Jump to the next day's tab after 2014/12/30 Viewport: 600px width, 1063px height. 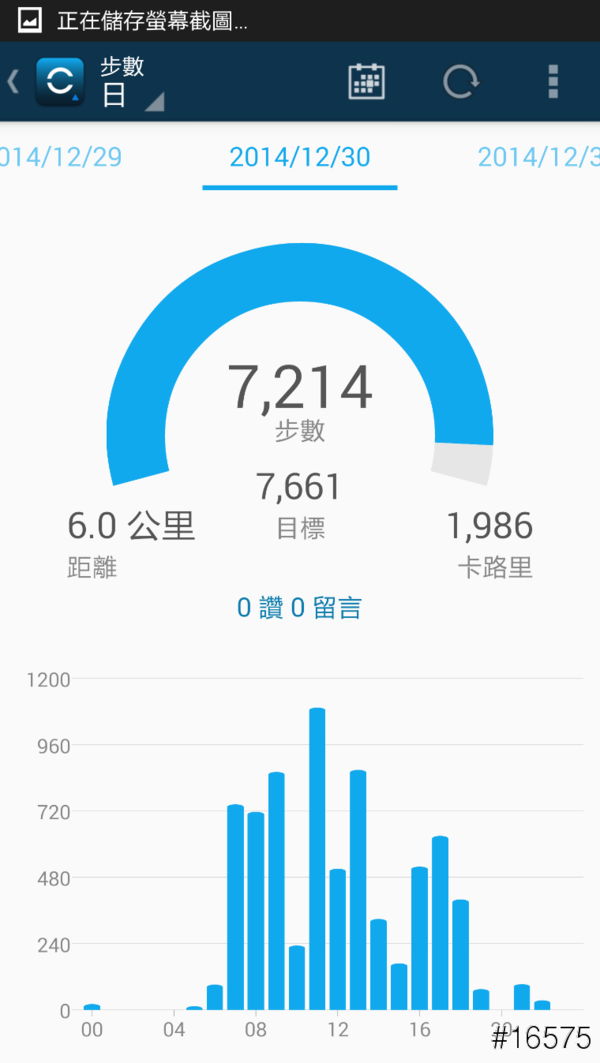pyautogui.click(x=540, y=157)
